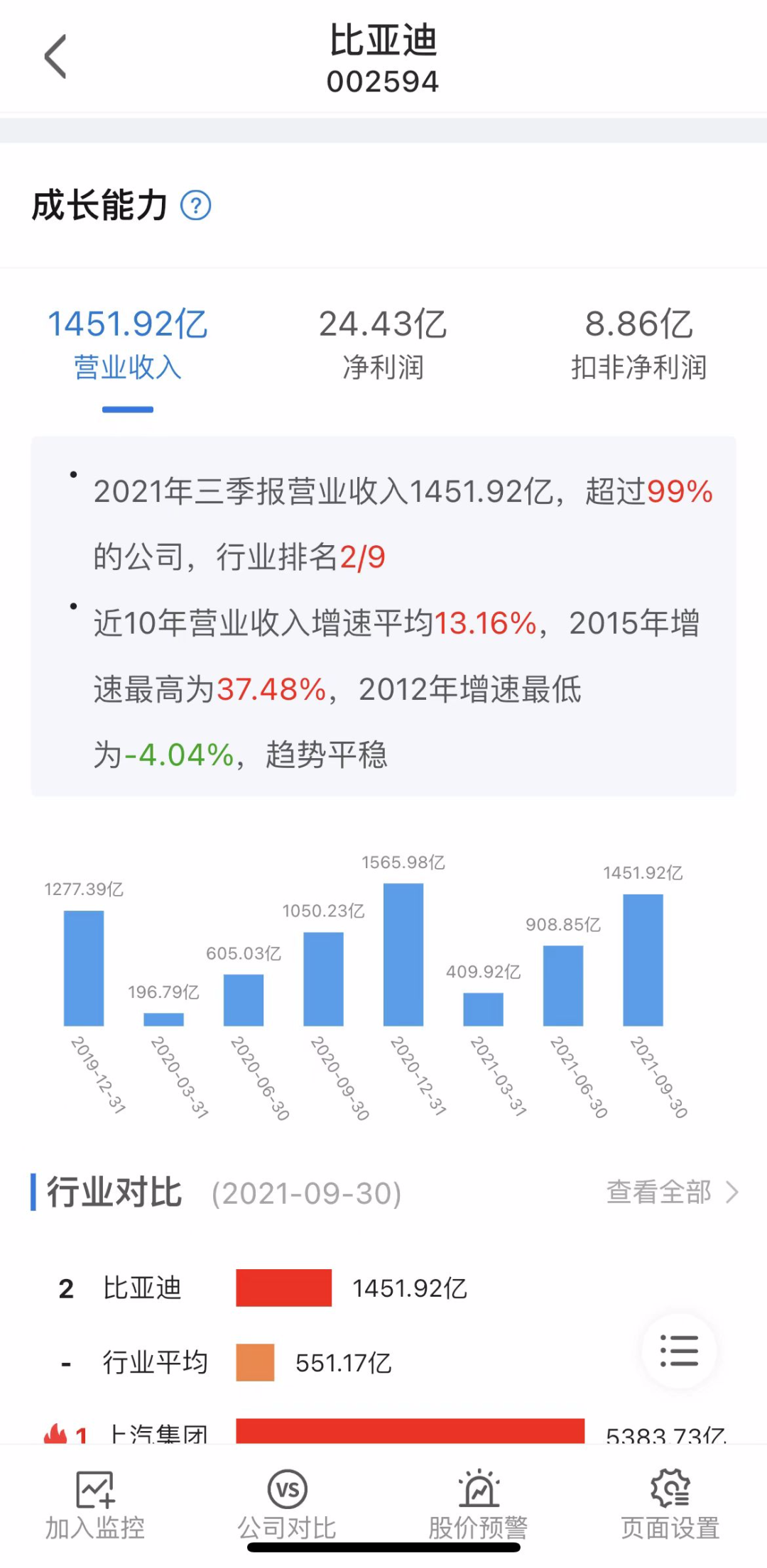This screenshot has height=1568, width=767.
Task: Switch to the 扣非净利润 tab
Action: coord(638,345)
